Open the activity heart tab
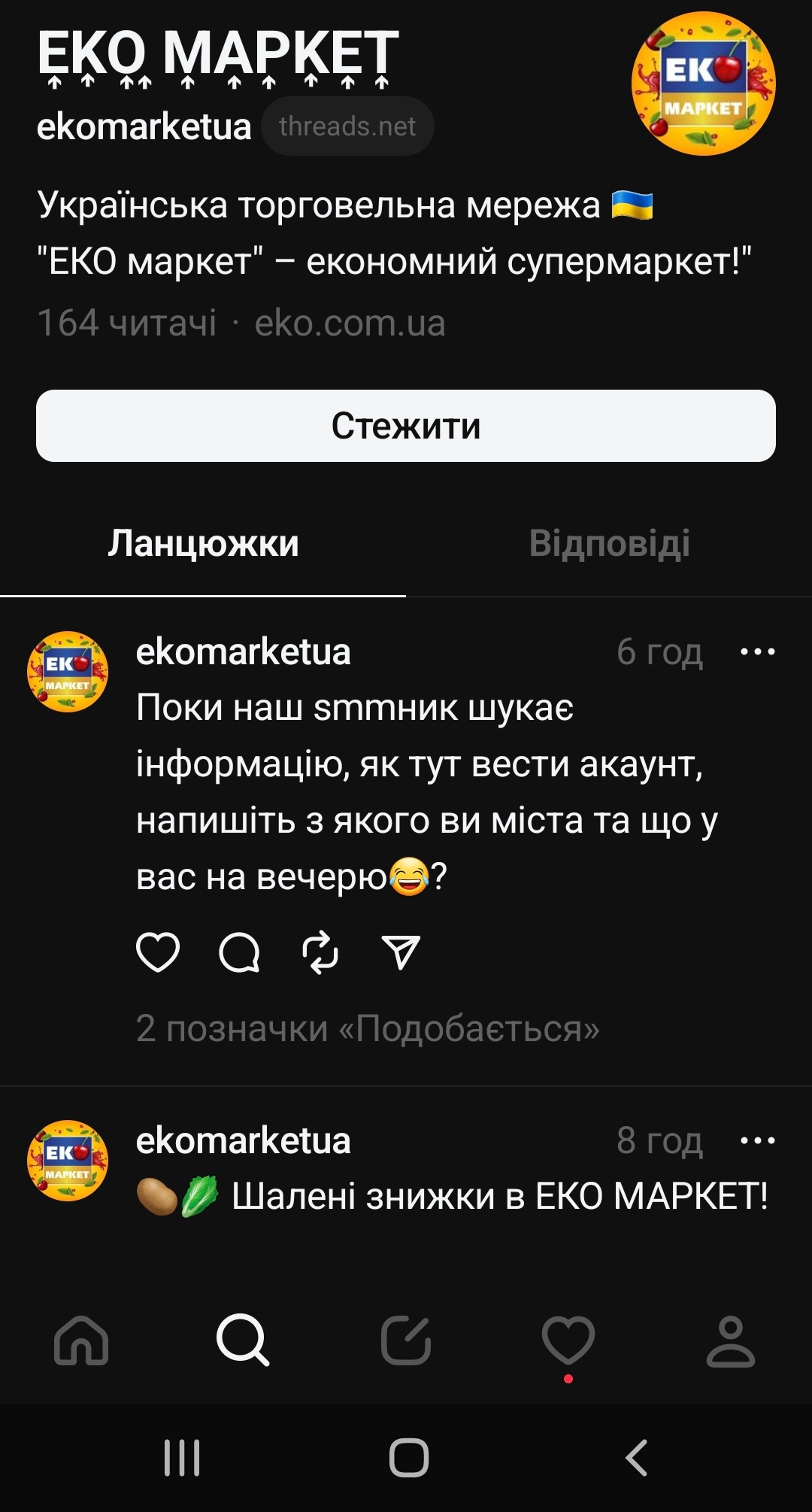Screen dimensions: 812x1512 pyautogui.click(x=568, y=1340)
